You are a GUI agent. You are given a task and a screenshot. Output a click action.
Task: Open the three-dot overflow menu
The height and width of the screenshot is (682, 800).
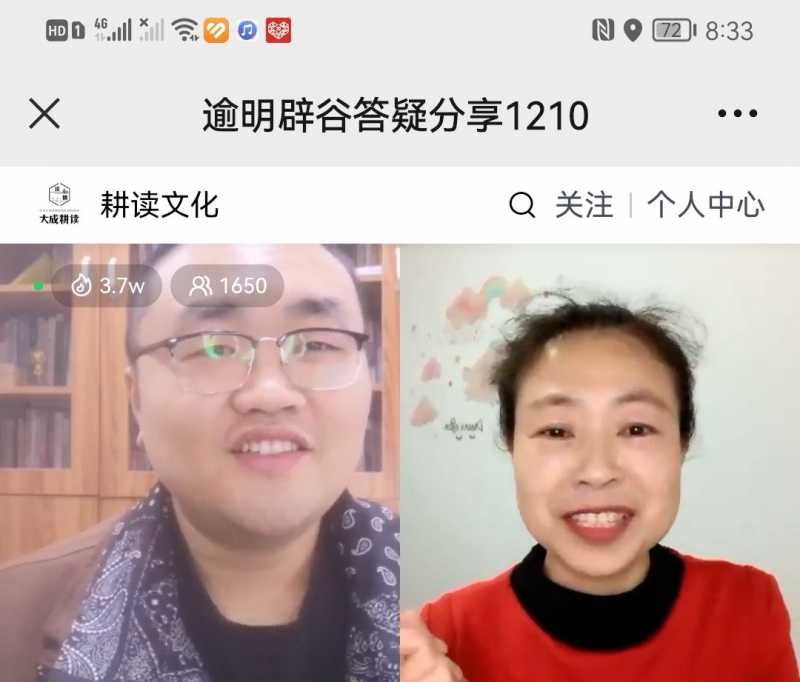pyautogui.click(x=737, y=115)
